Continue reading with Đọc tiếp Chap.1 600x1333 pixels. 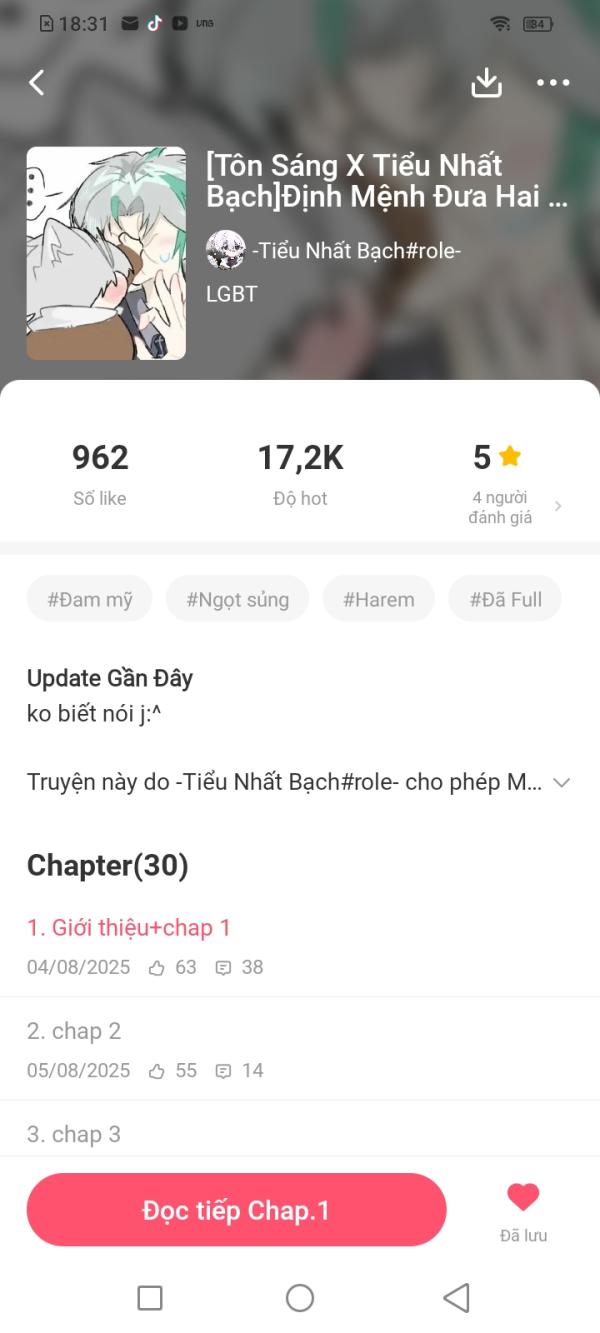tap(236, 1210)
